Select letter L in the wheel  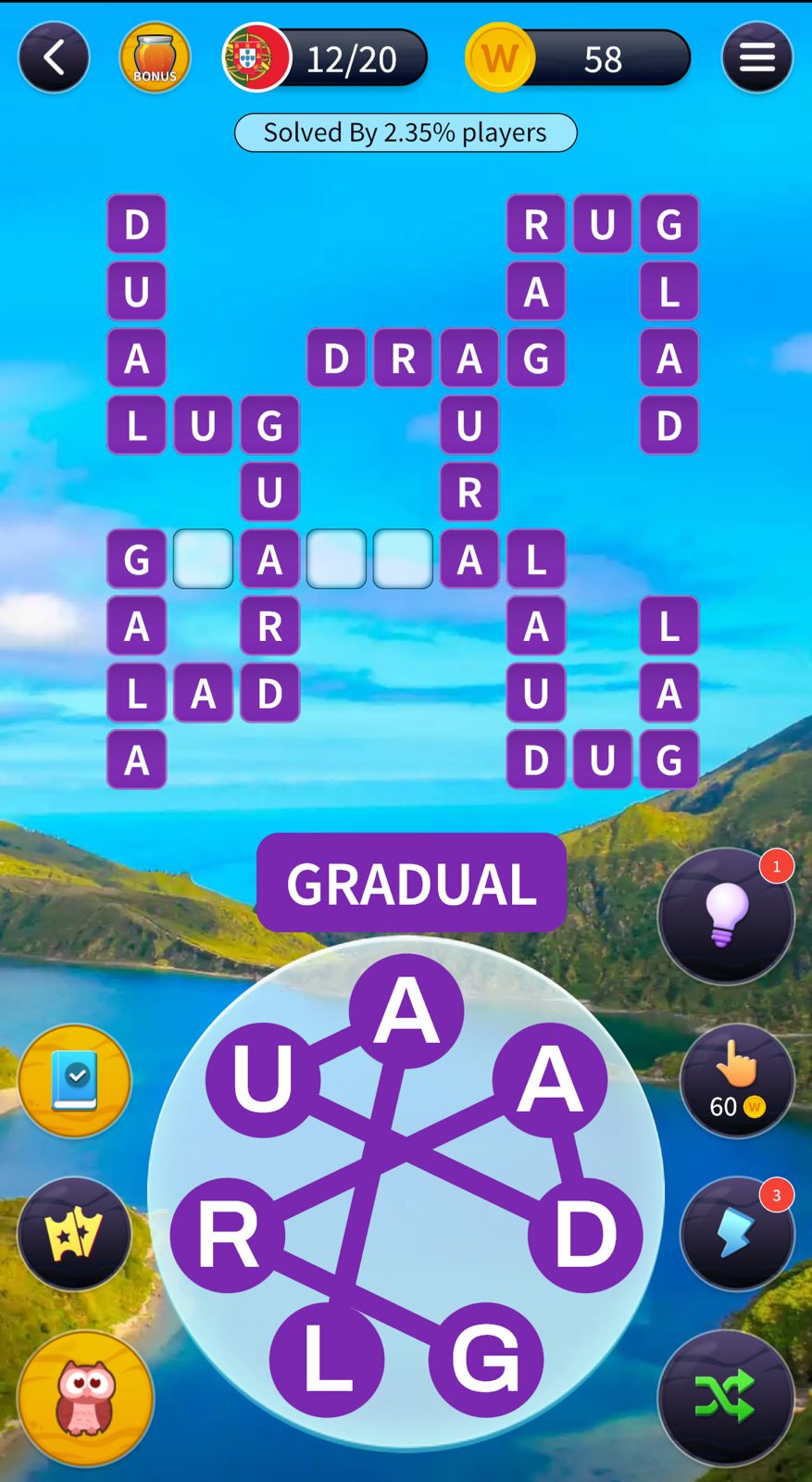tap(326, 1359)
